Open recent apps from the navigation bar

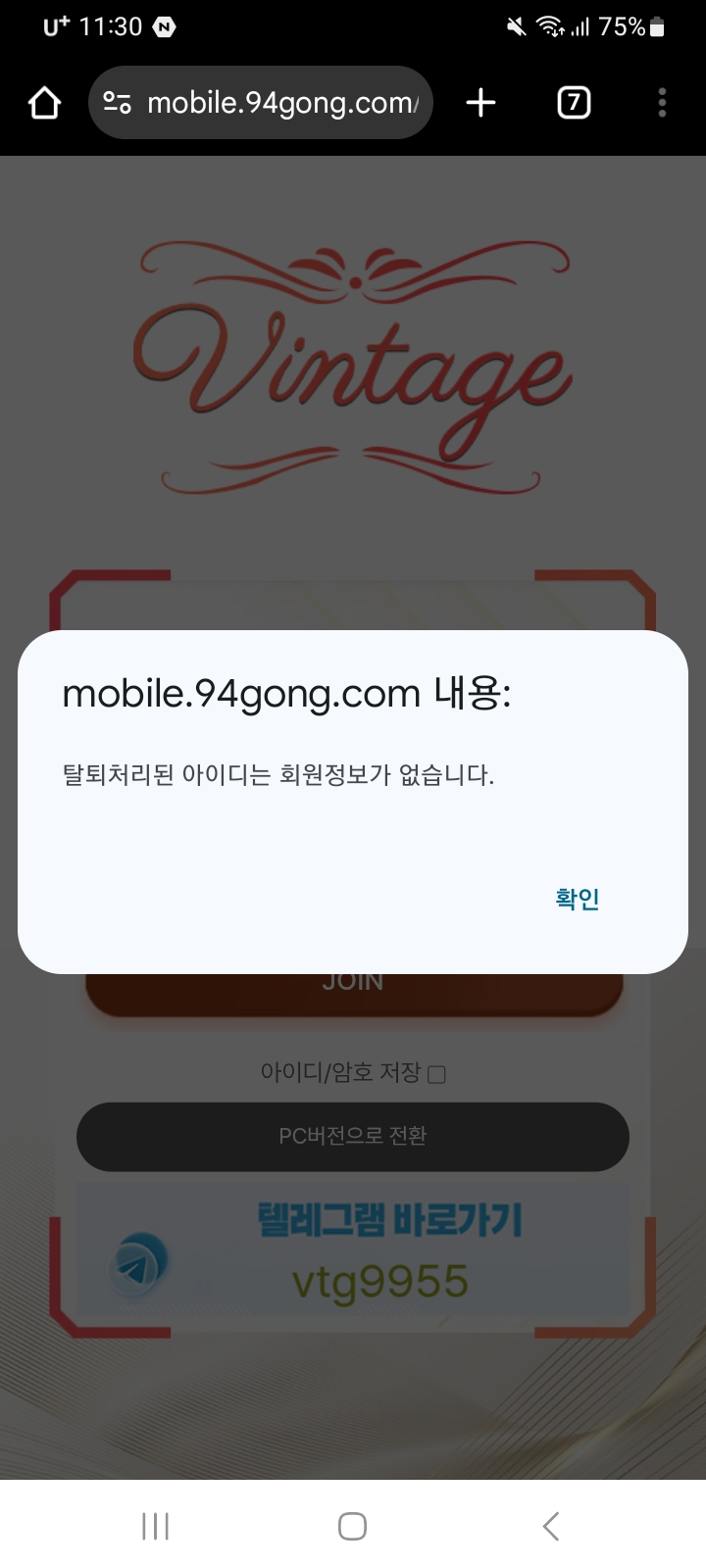pyautogui.click(x=155, y=1526)
